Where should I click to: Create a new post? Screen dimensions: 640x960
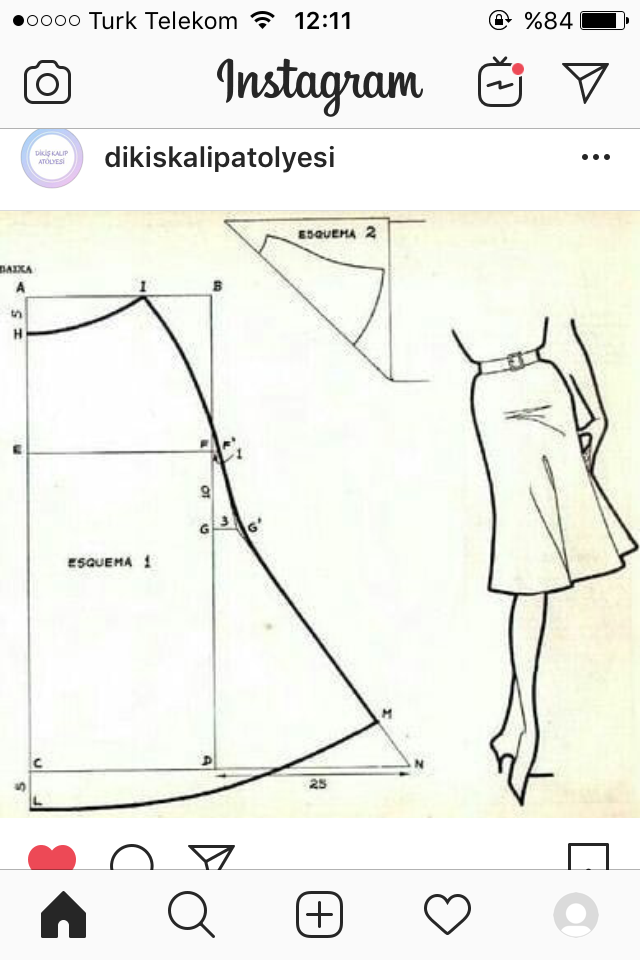pos(320,914)
